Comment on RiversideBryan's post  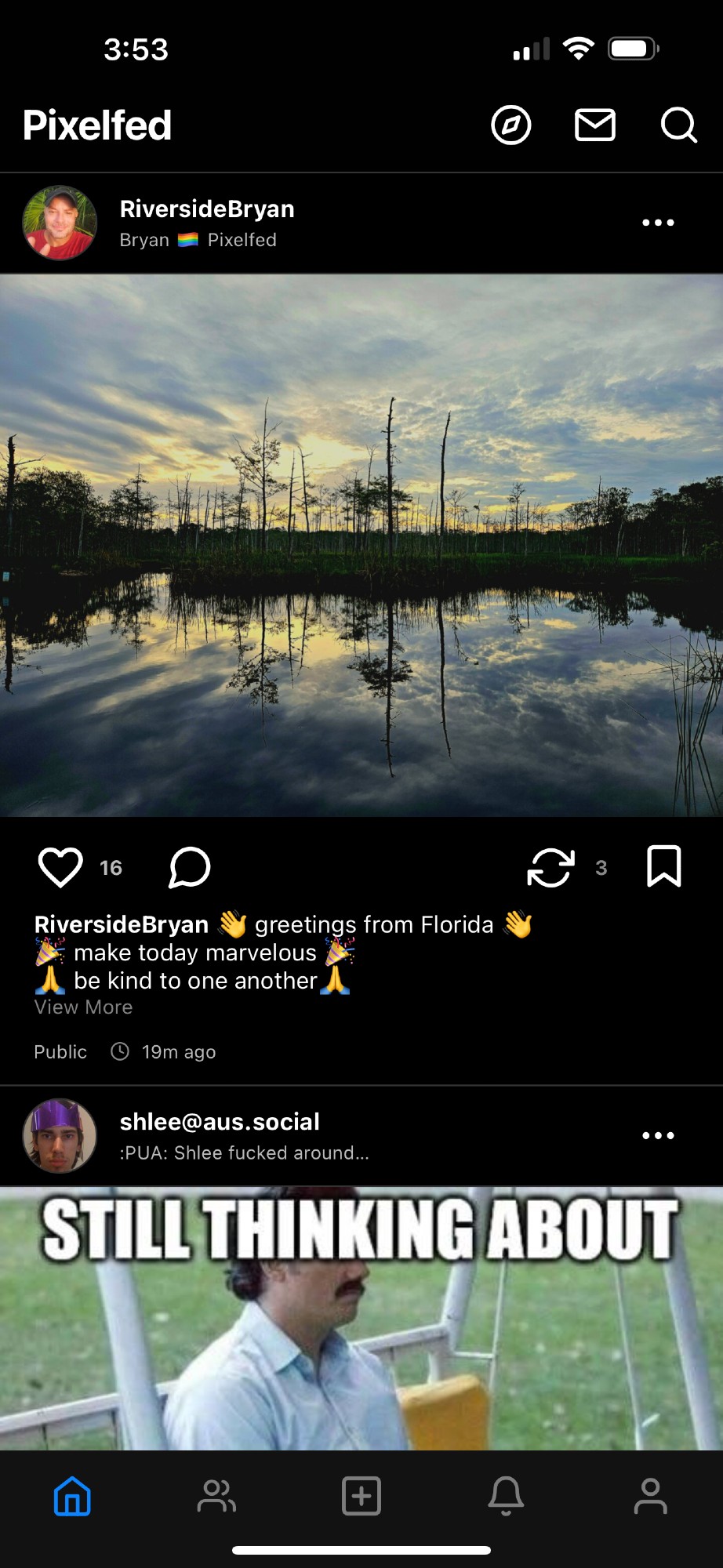pos(190,867)
